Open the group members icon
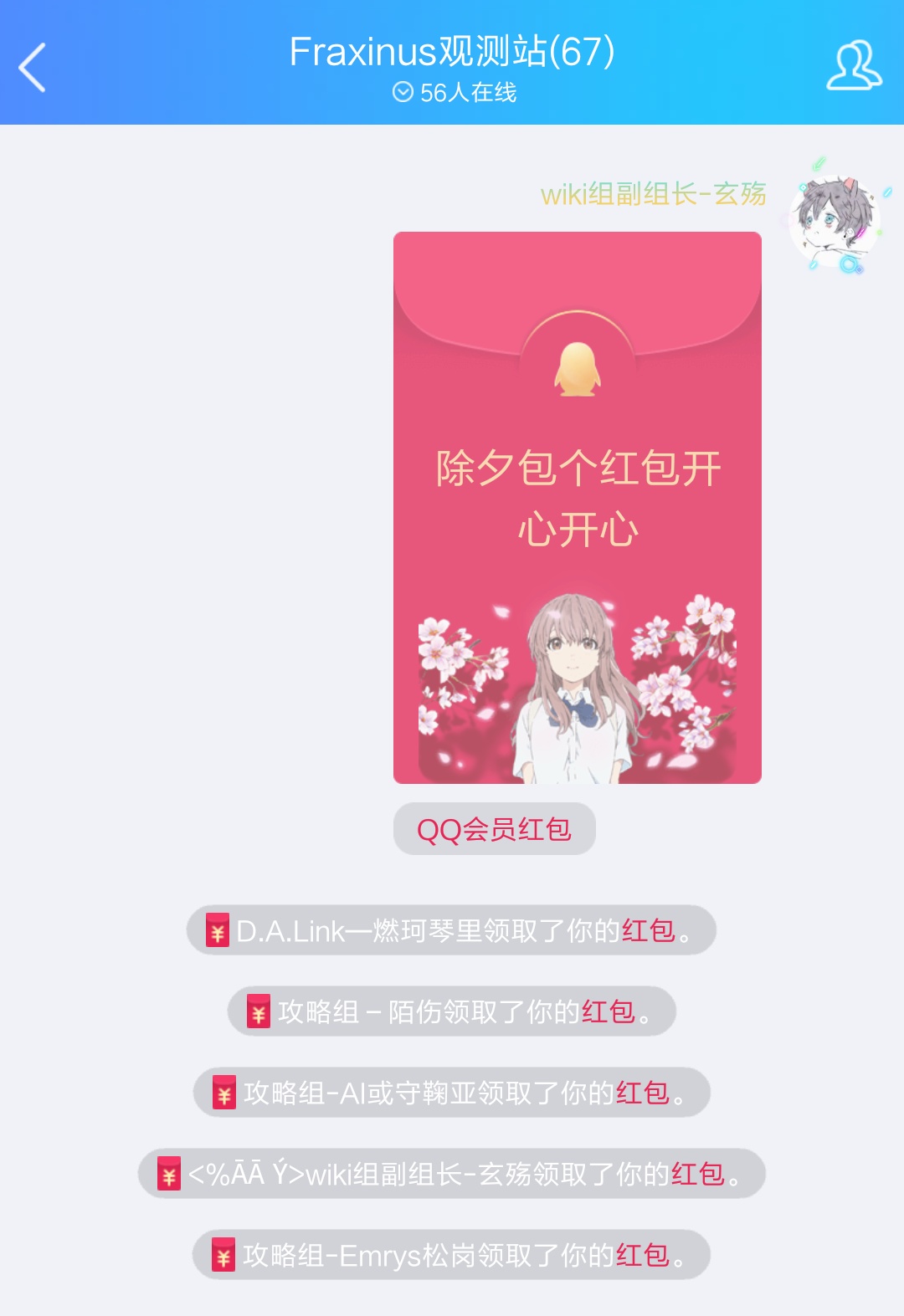 854,65
